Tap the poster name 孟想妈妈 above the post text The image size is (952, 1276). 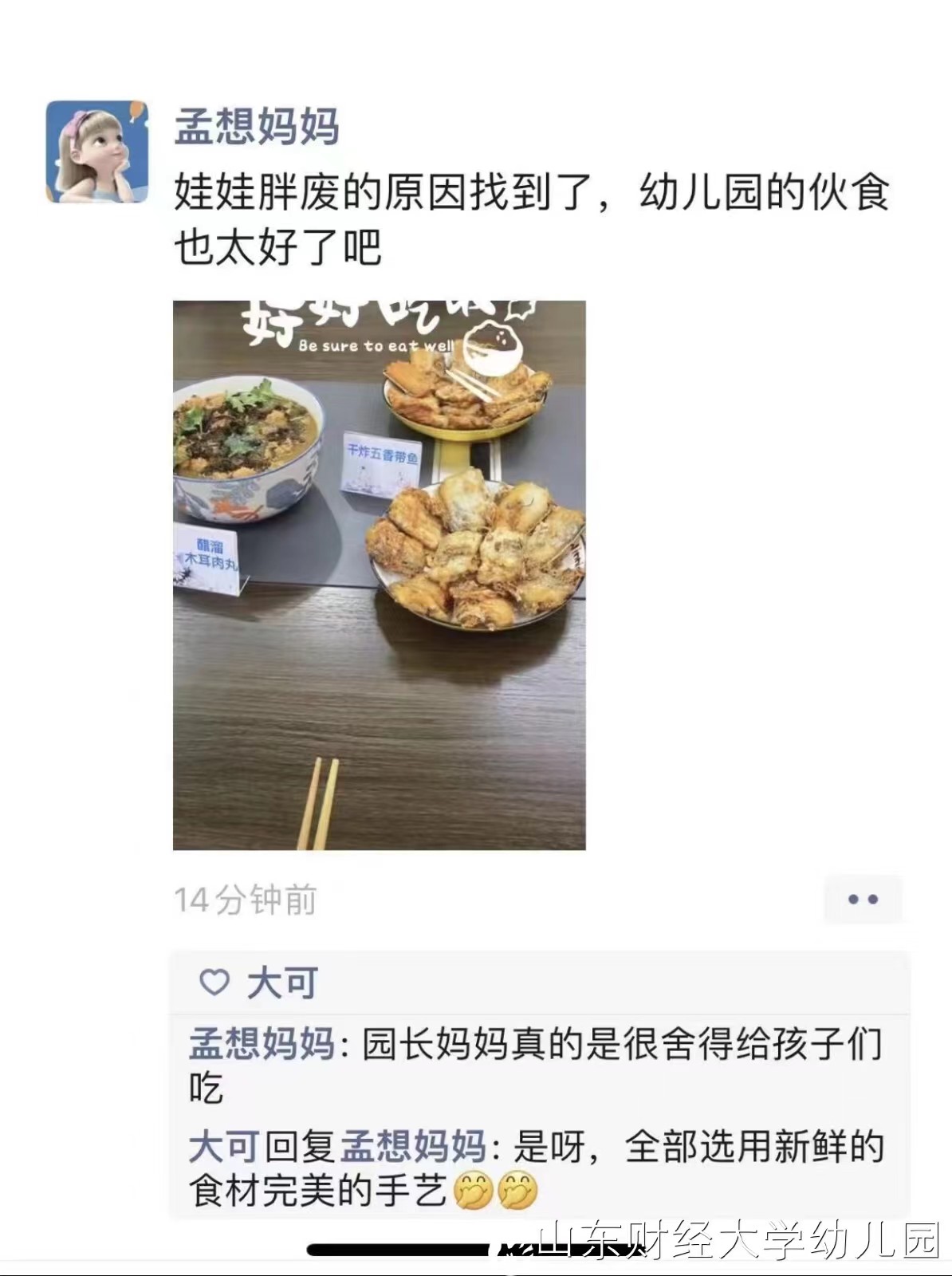(257, 128)
